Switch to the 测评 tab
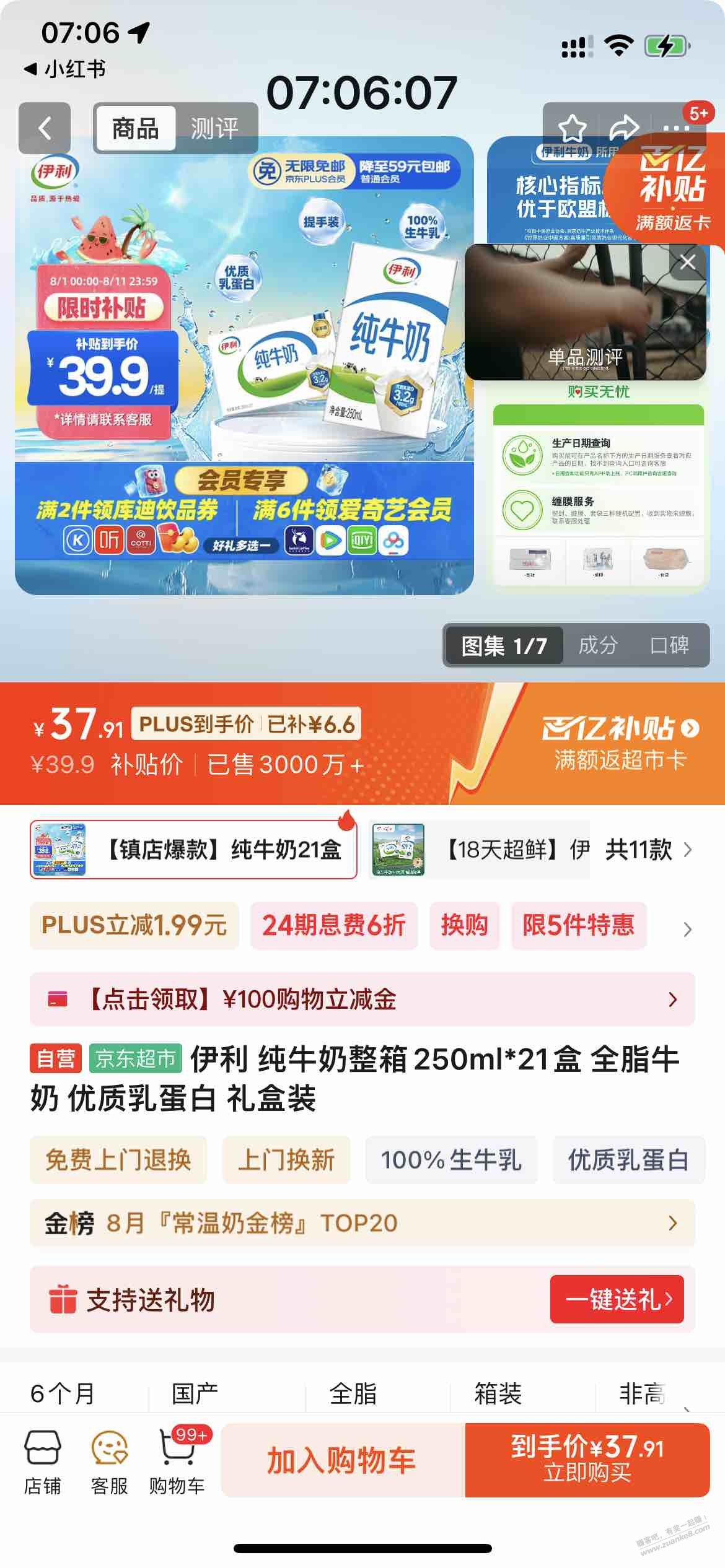Viewport: 725px width, 1568px height. 214,129
